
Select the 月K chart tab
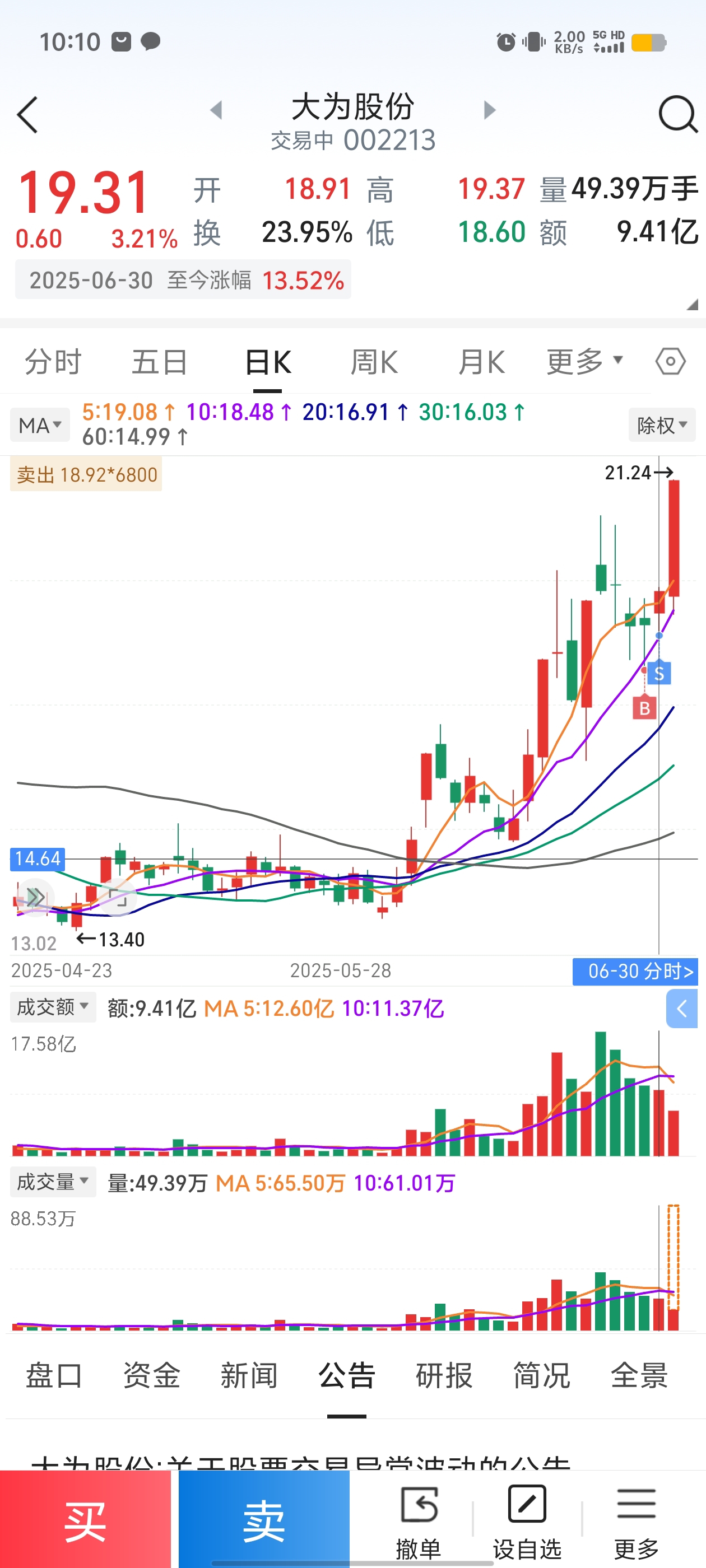(x=481, y=362)
